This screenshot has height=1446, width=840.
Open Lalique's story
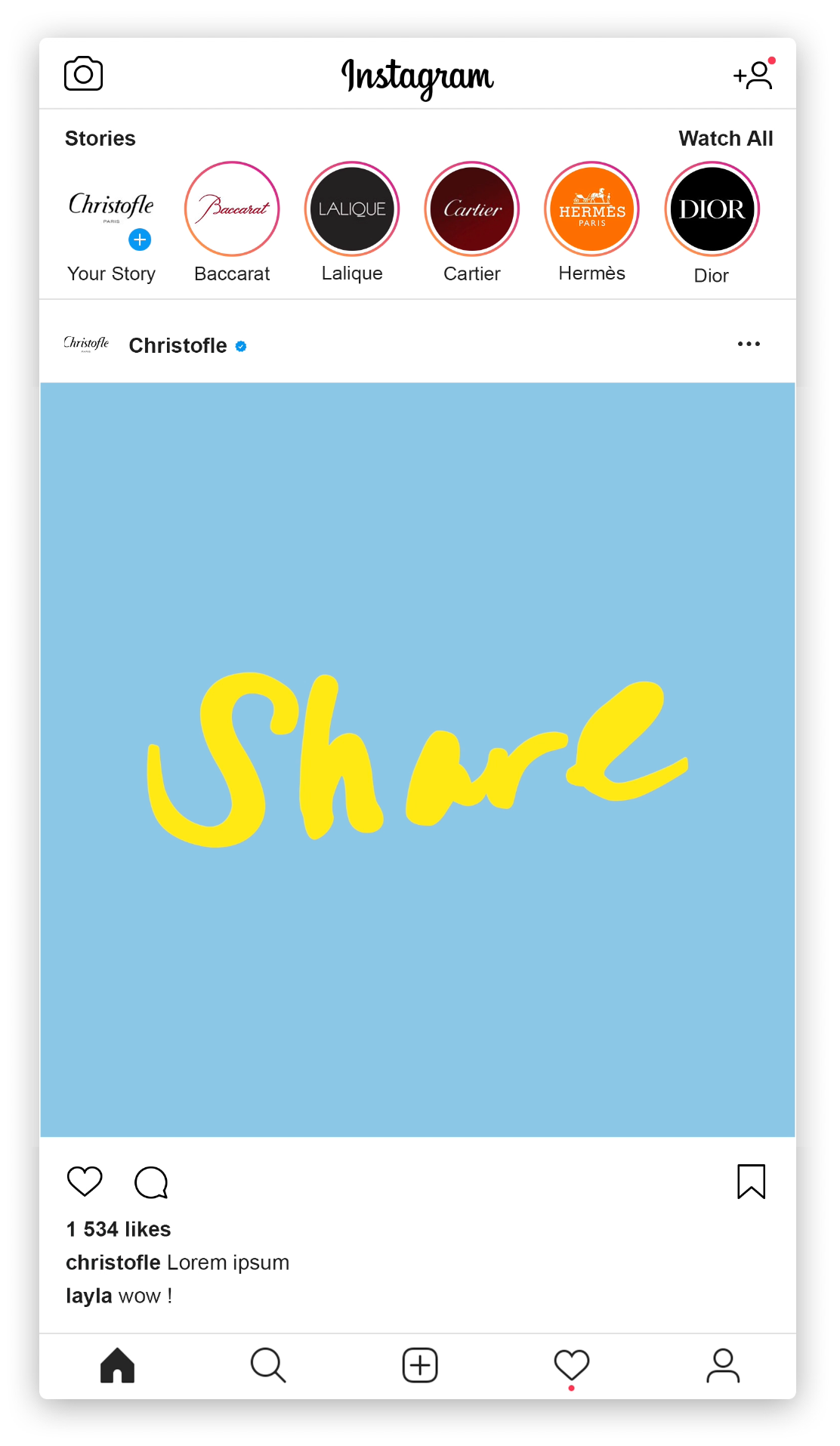(x=352, y=209)
